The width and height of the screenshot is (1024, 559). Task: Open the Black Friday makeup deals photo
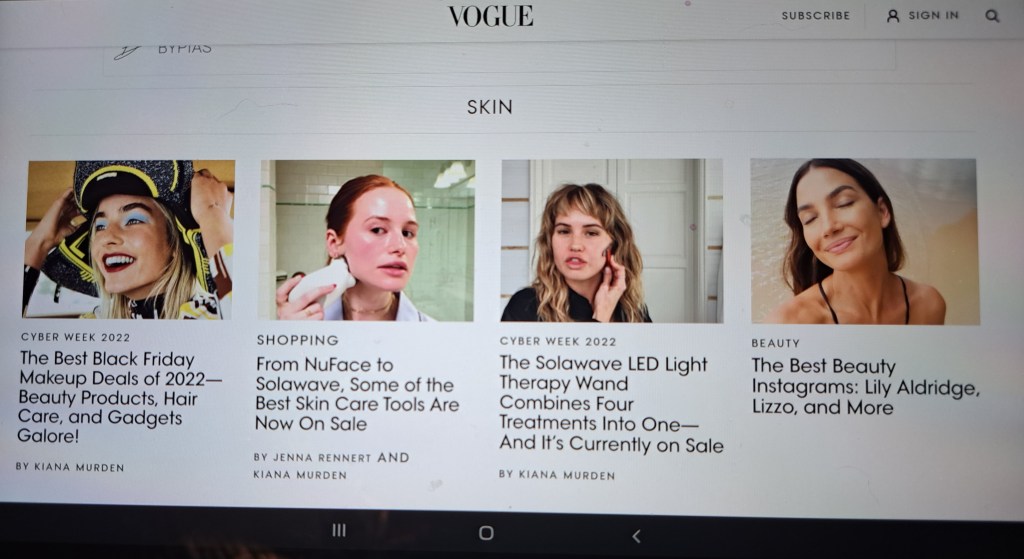(x=129, y=240)
